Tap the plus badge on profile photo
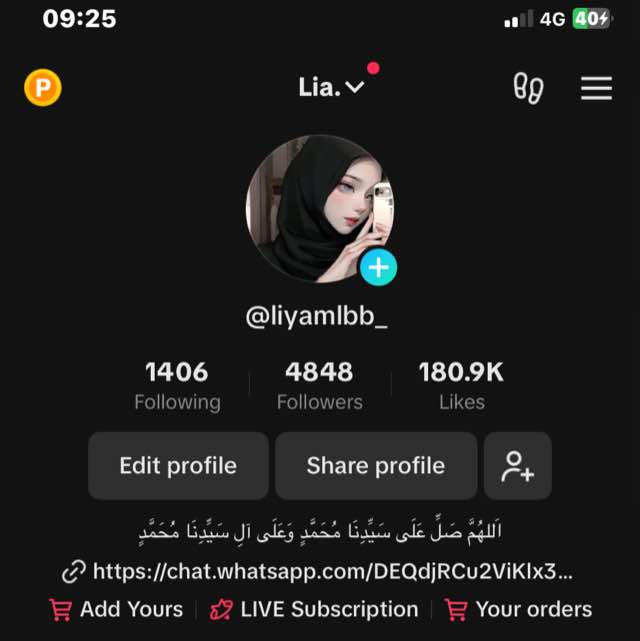 (x=378, y=267)
